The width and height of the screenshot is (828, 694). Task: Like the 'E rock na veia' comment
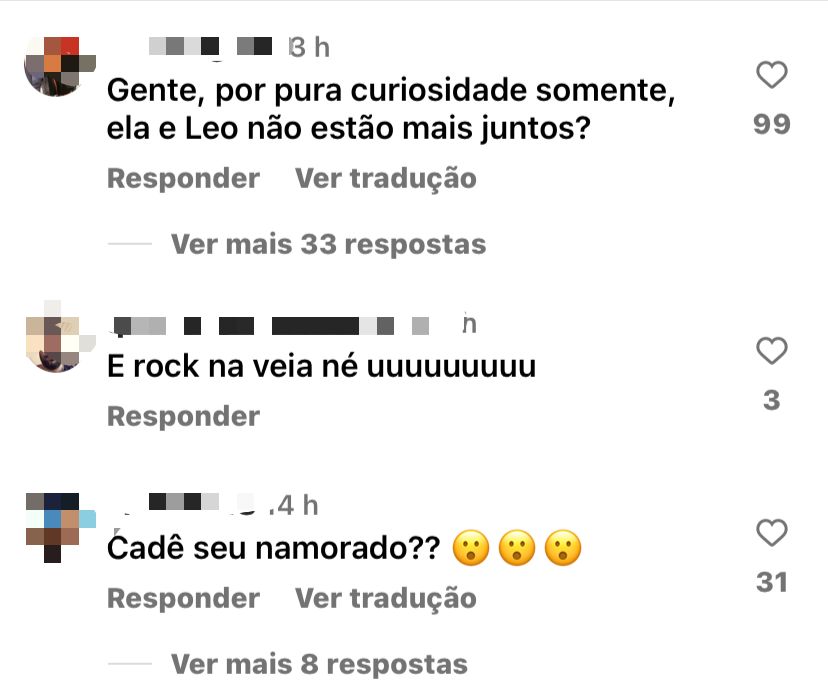(x=771, y=352)
